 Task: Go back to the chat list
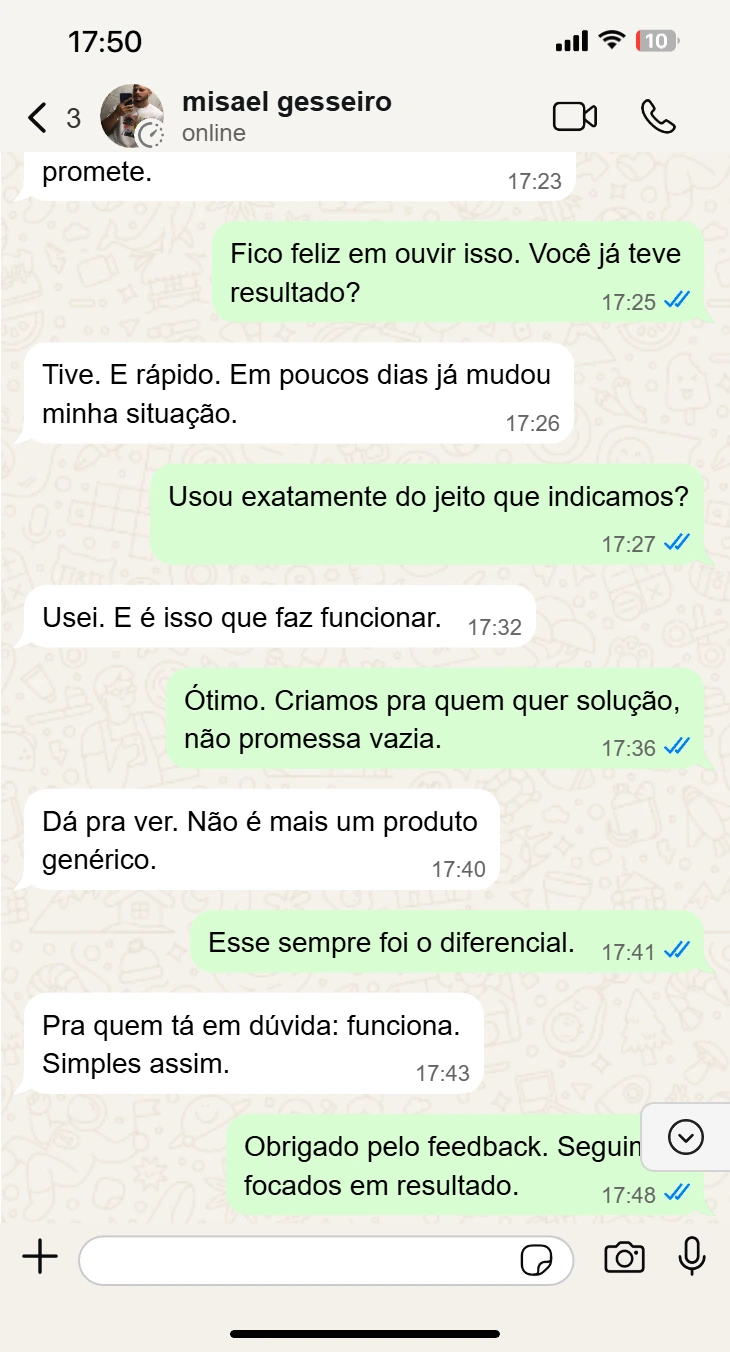(38, 118)
